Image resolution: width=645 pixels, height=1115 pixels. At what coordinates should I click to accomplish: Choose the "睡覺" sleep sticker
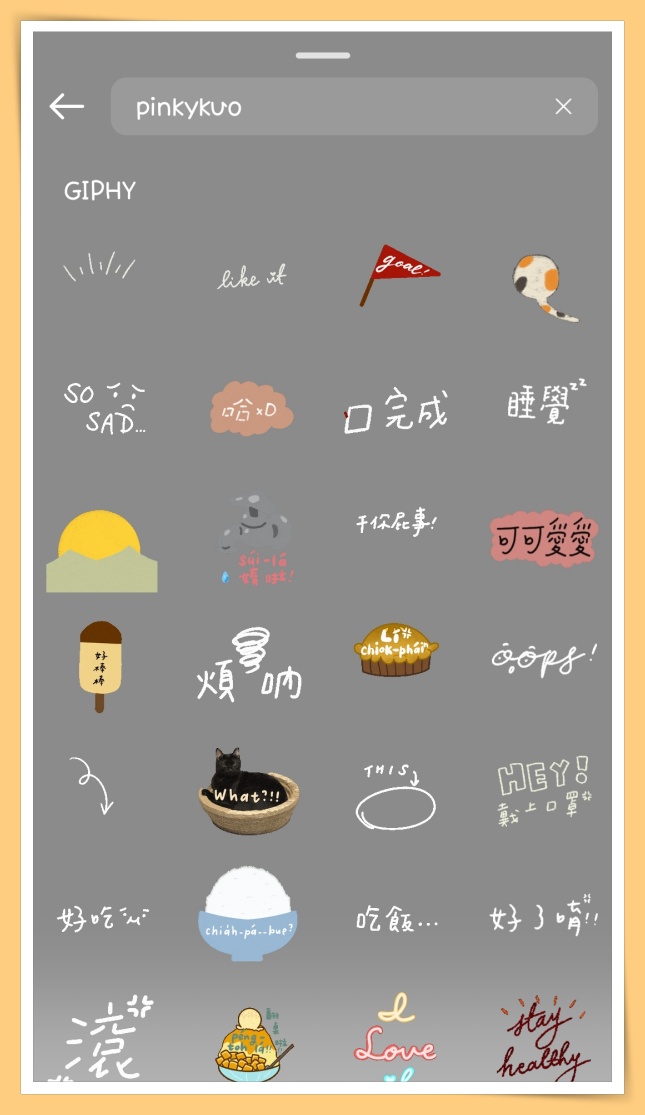545,403
